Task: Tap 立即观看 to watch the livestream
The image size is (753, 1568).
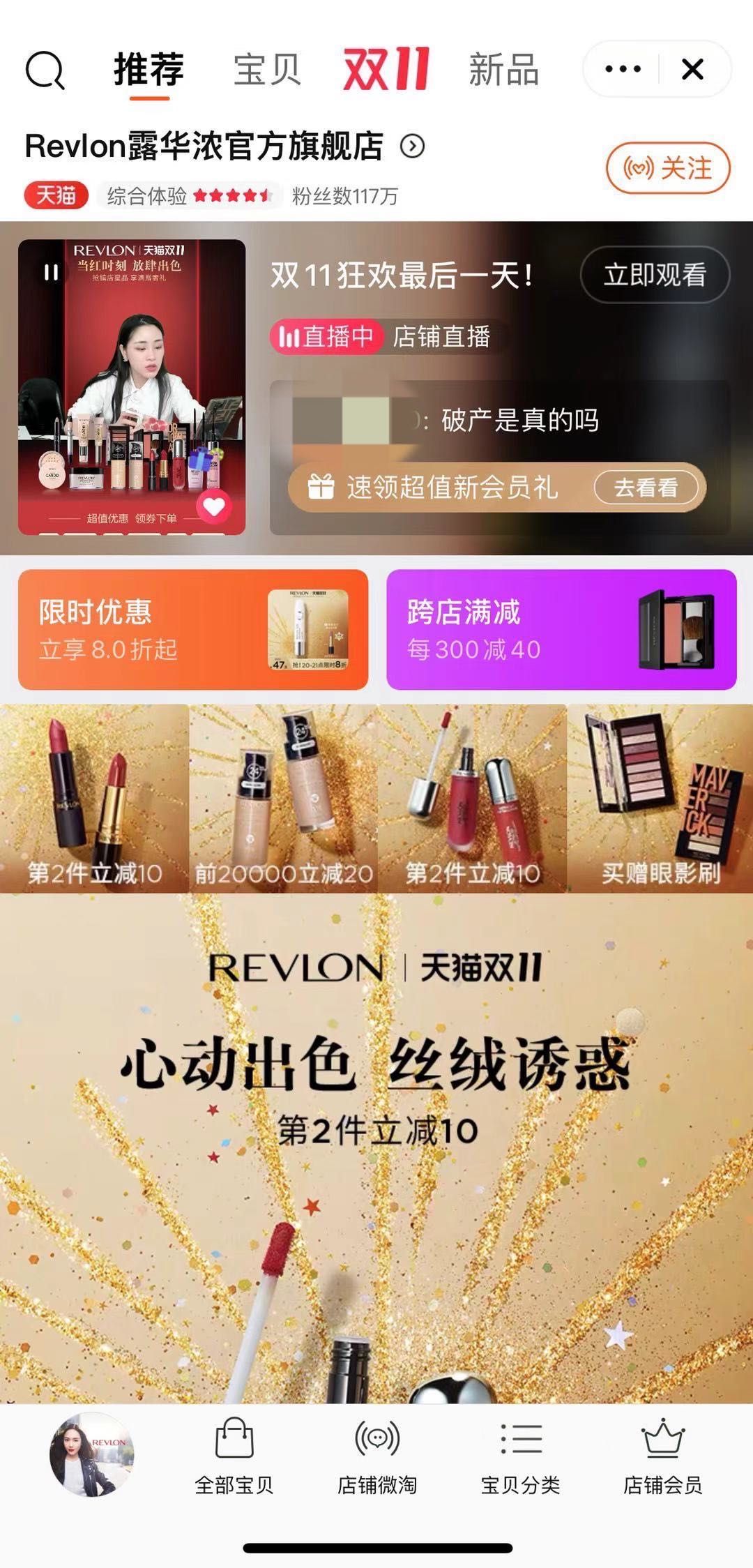Action: (x=655, y=275)
